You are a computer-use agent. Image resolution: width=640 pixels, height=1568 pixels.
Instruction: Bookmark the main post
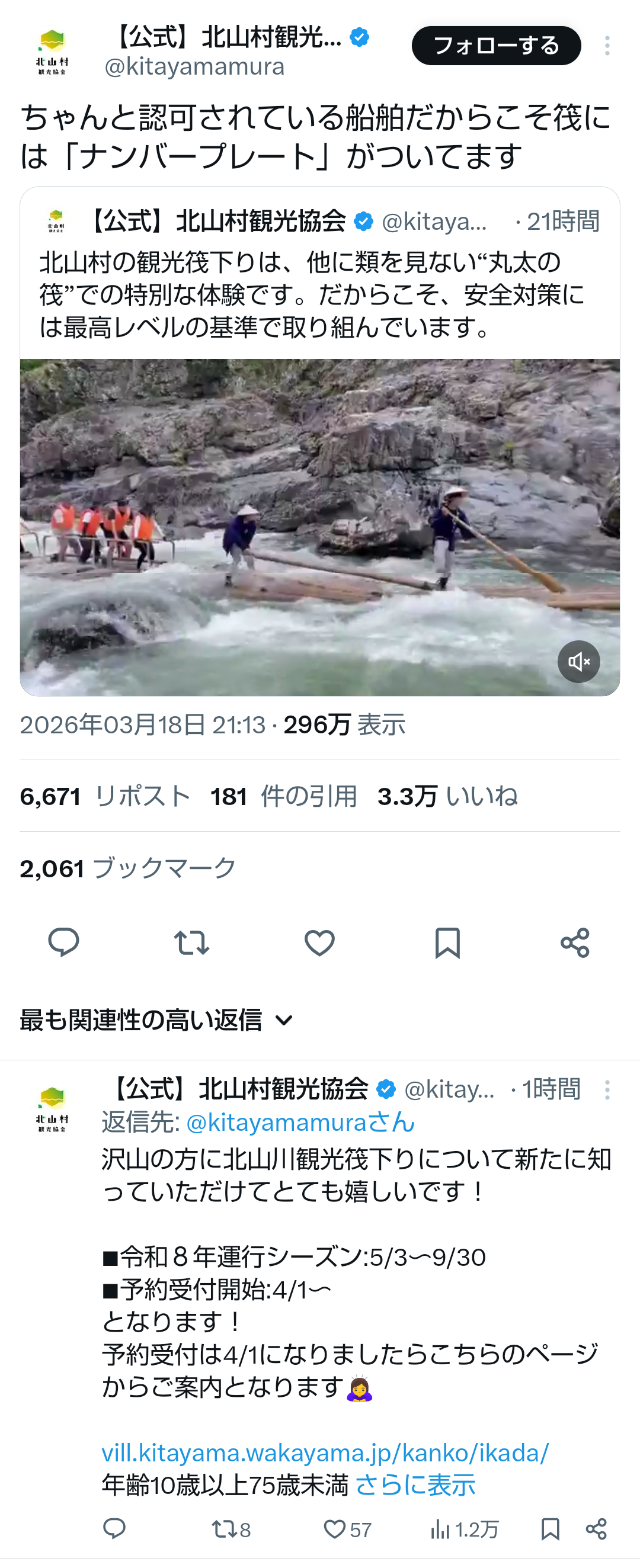[447, 942]
